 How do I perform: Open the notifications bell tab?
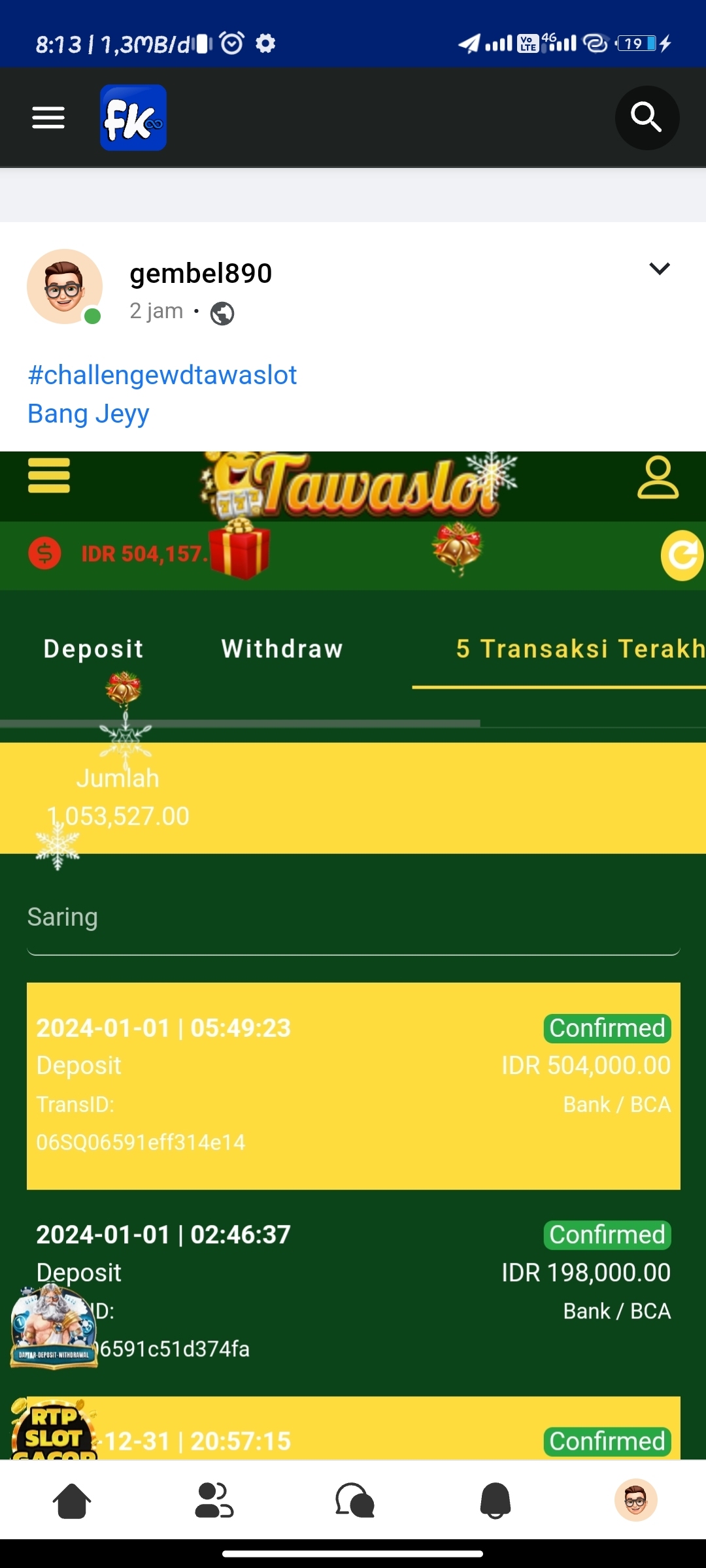pyautogui.click(x=496, y=1500)
